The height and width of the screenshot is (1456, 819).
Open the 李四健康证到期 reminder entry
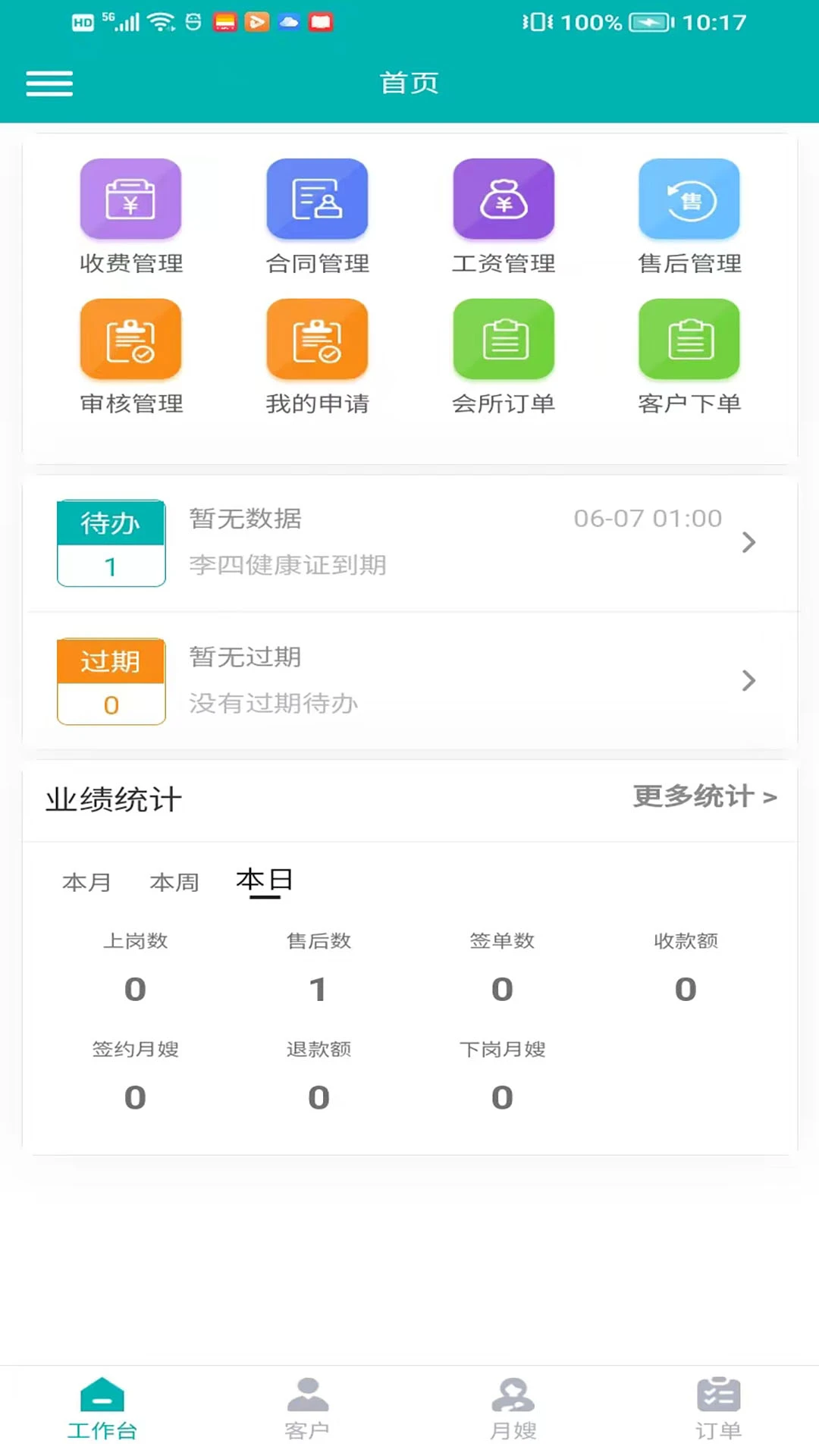(x=287, y=565)
